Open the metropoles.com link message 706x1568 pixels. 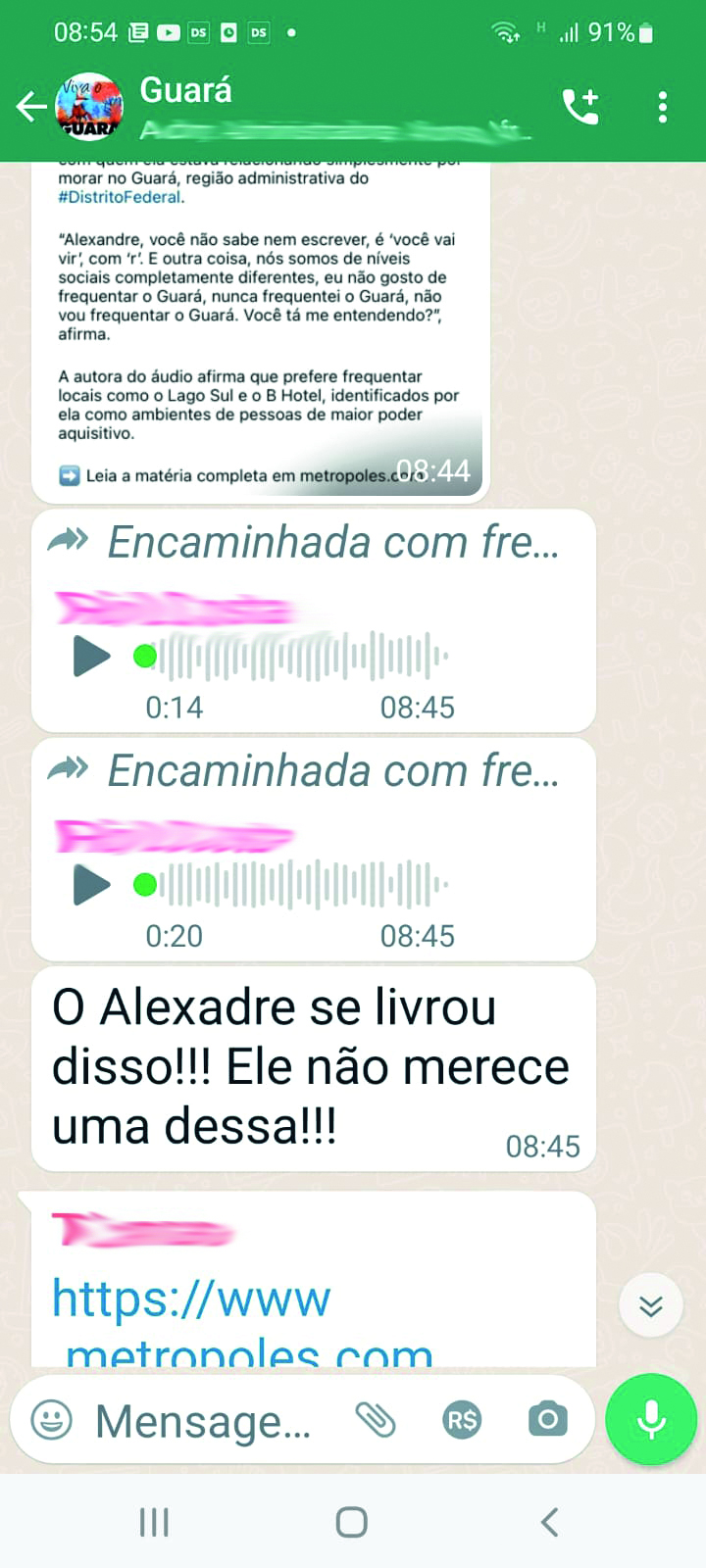(193, 1300)
